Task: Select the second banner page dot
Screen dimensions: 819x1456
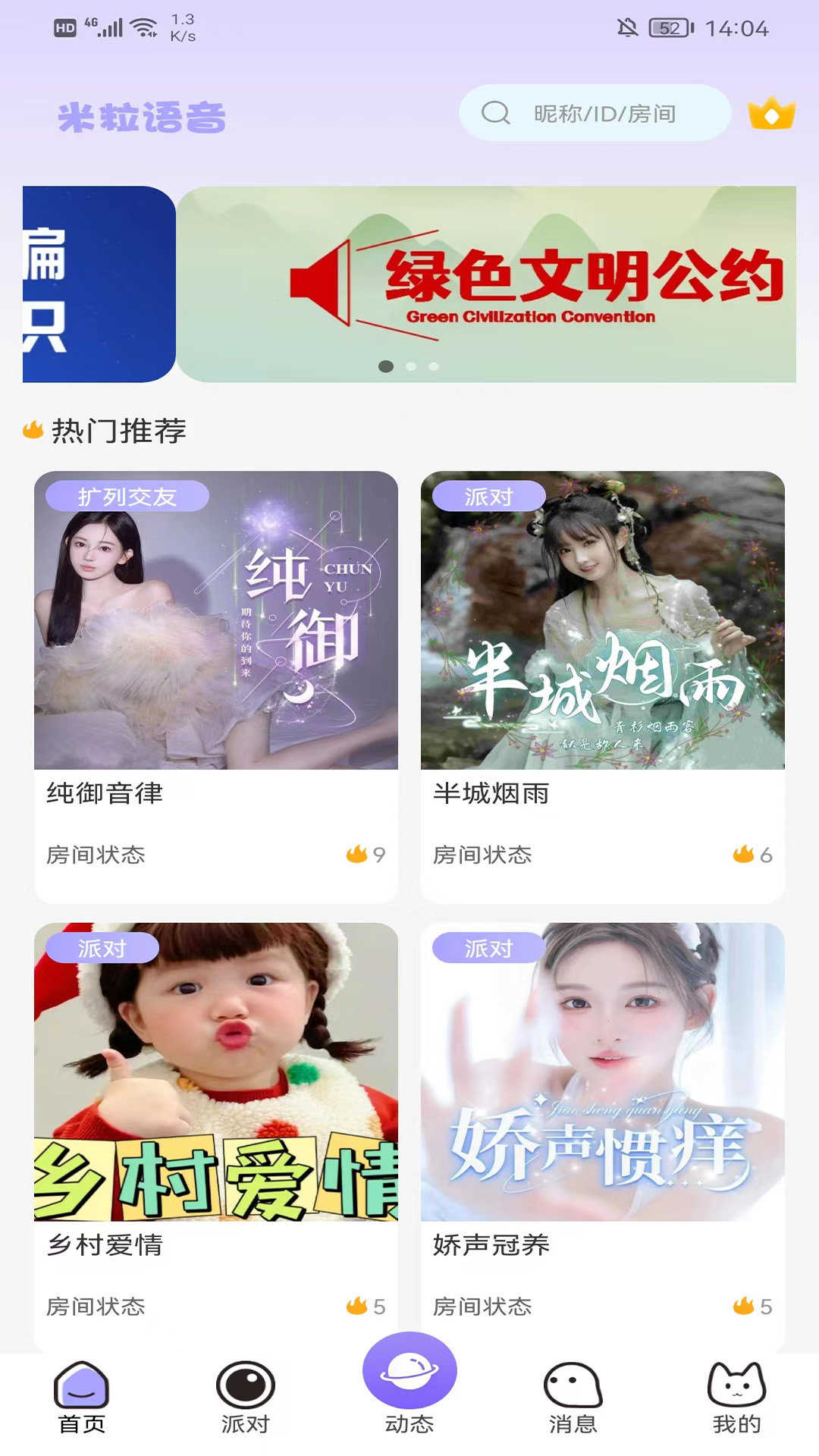Action: pyautogui.click(x=411, y=366)
